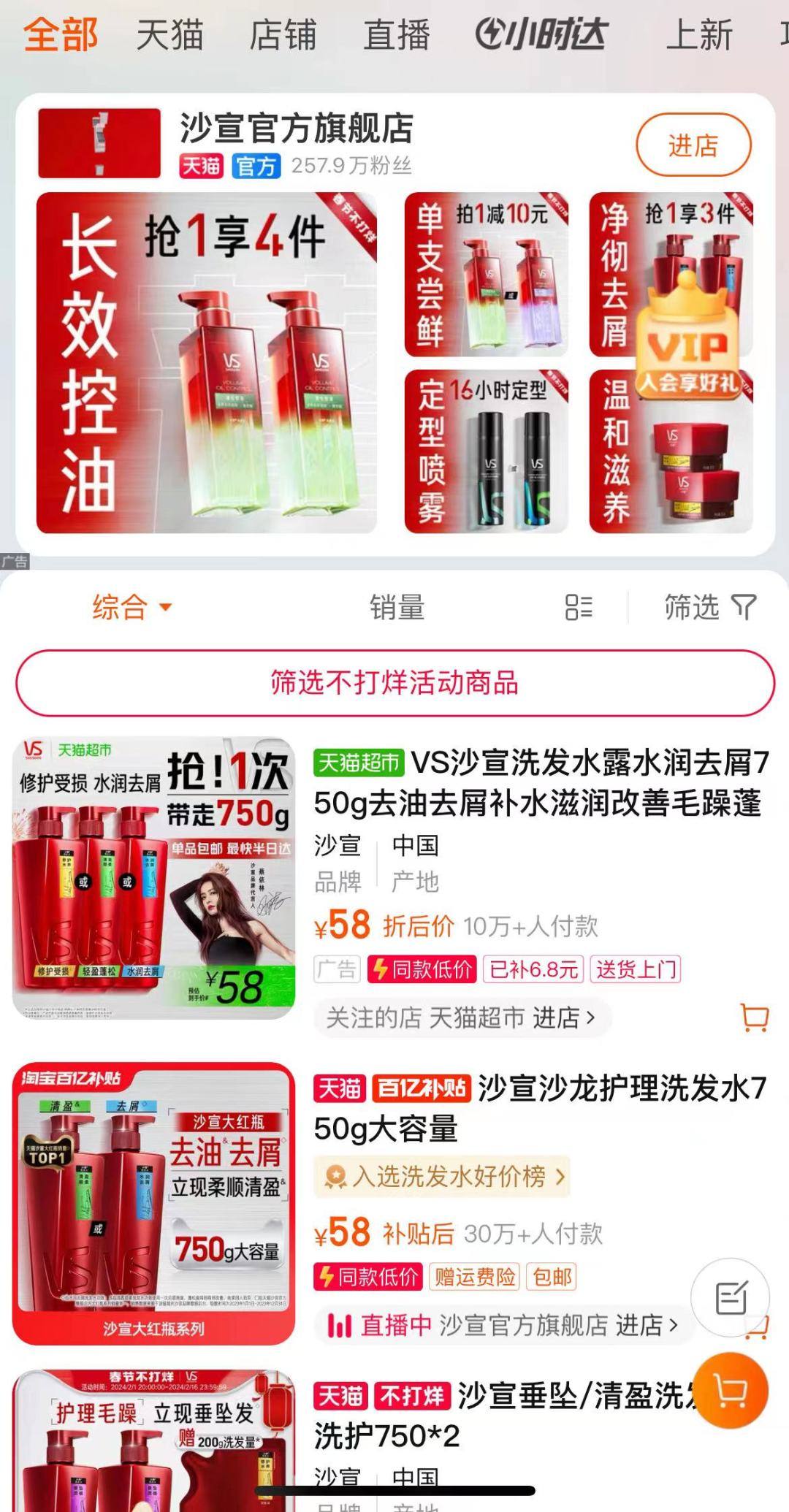Switch to the 上新 tab

(x=698, y=35)
